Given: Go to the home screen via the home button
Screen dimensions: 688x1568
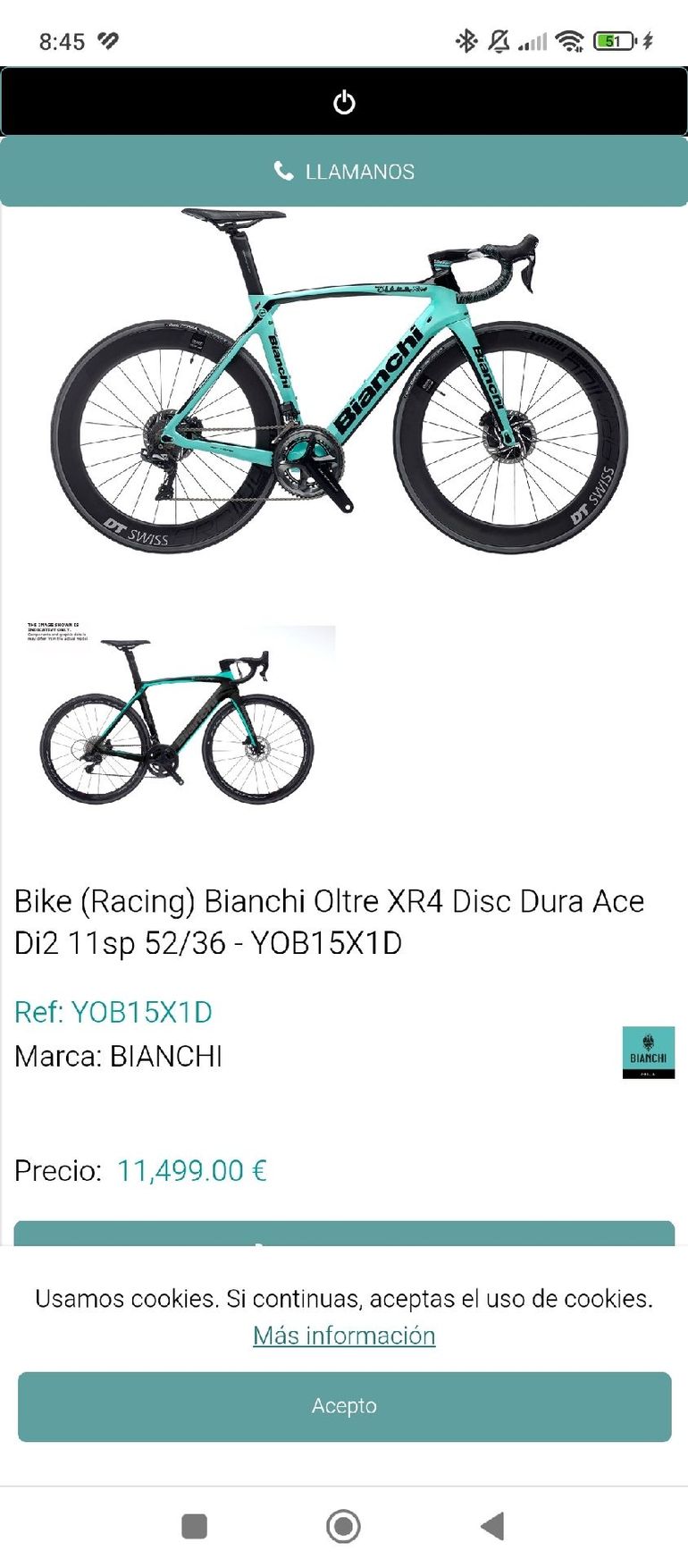Looking at the screenshot, I should (344, 1526).
